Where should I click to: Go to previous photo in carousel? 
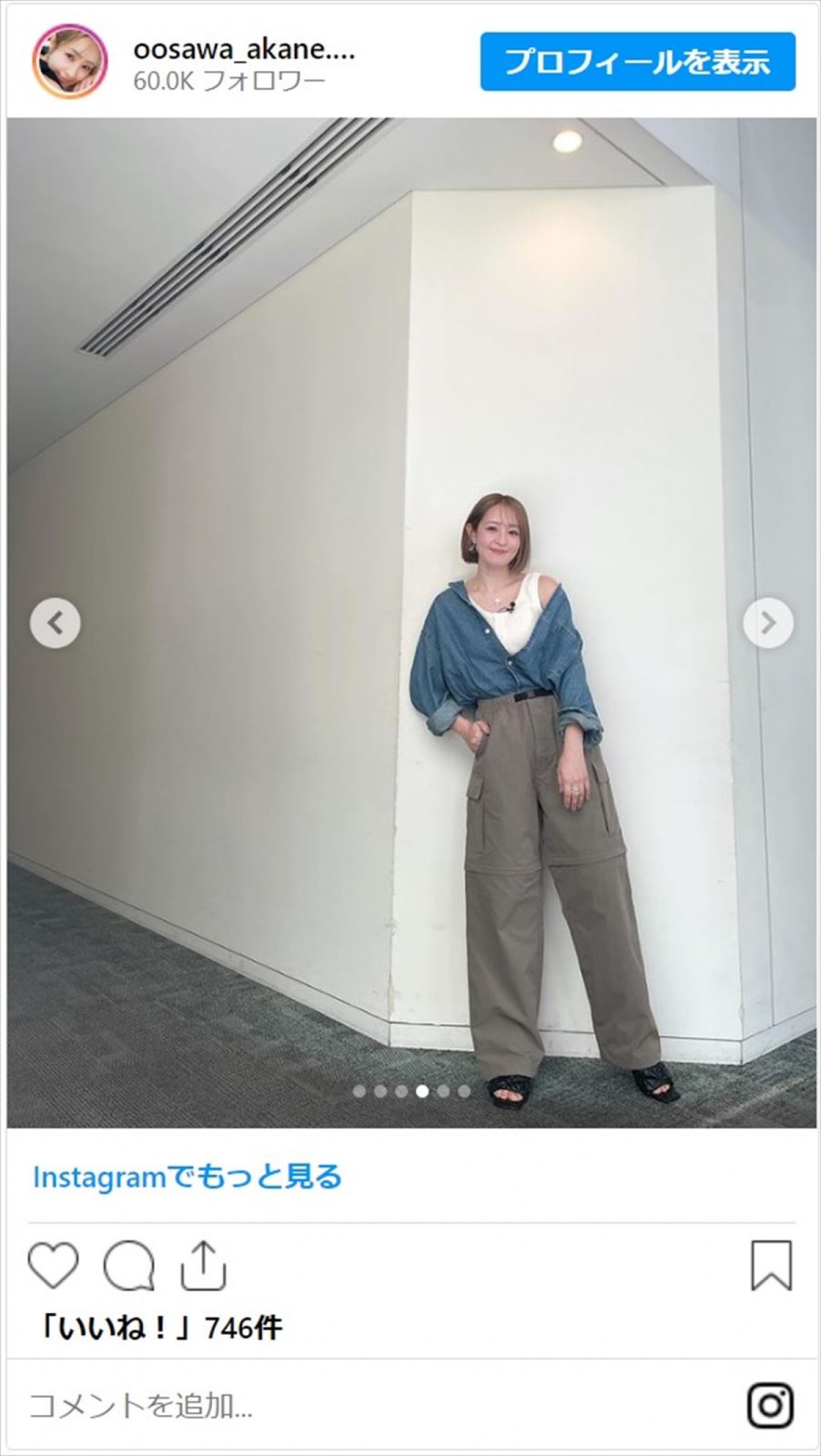[x=55, y=623]
